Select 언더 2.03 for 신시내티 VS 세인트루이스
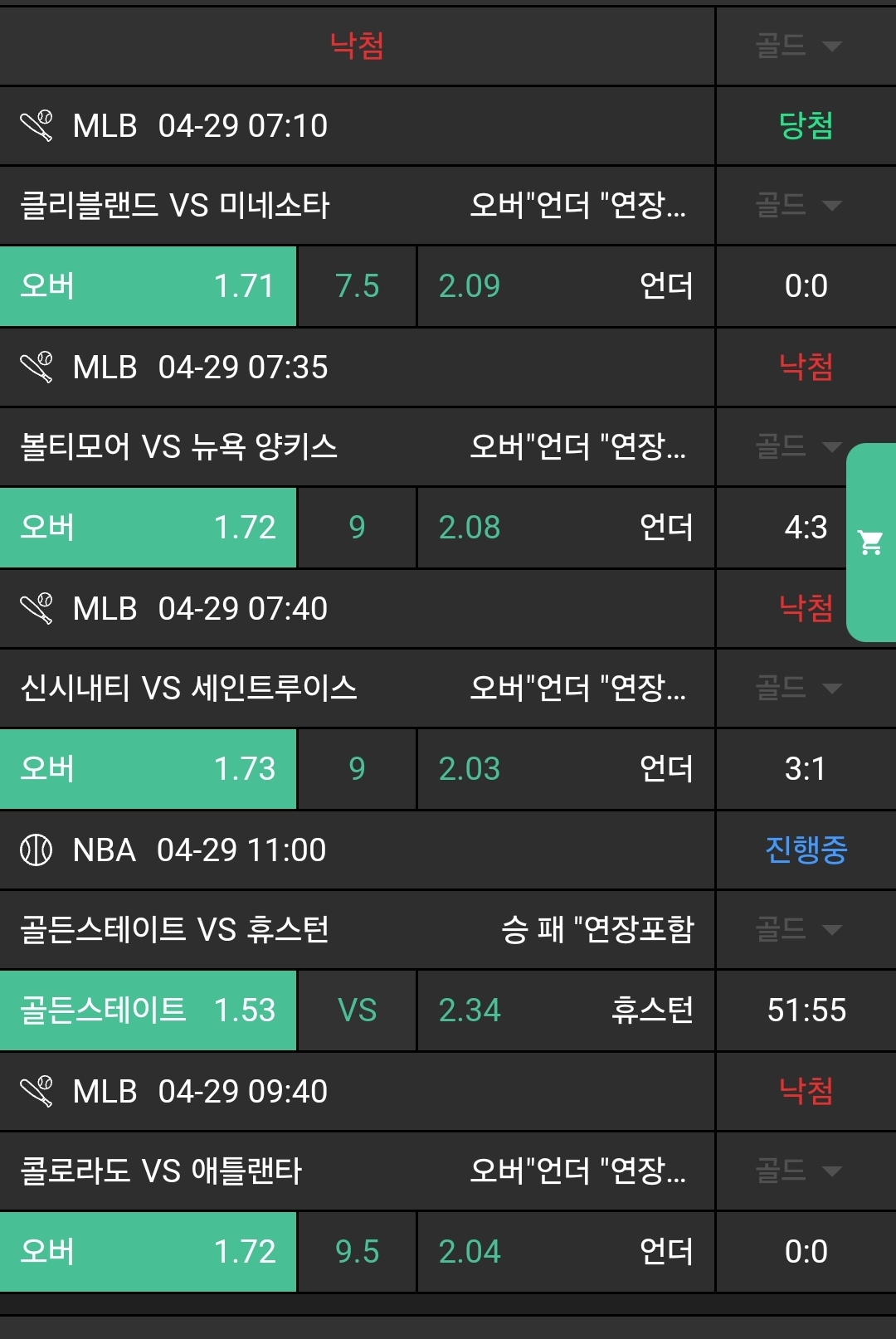This screenshot has width=896, height=1339. pos(565,769)
